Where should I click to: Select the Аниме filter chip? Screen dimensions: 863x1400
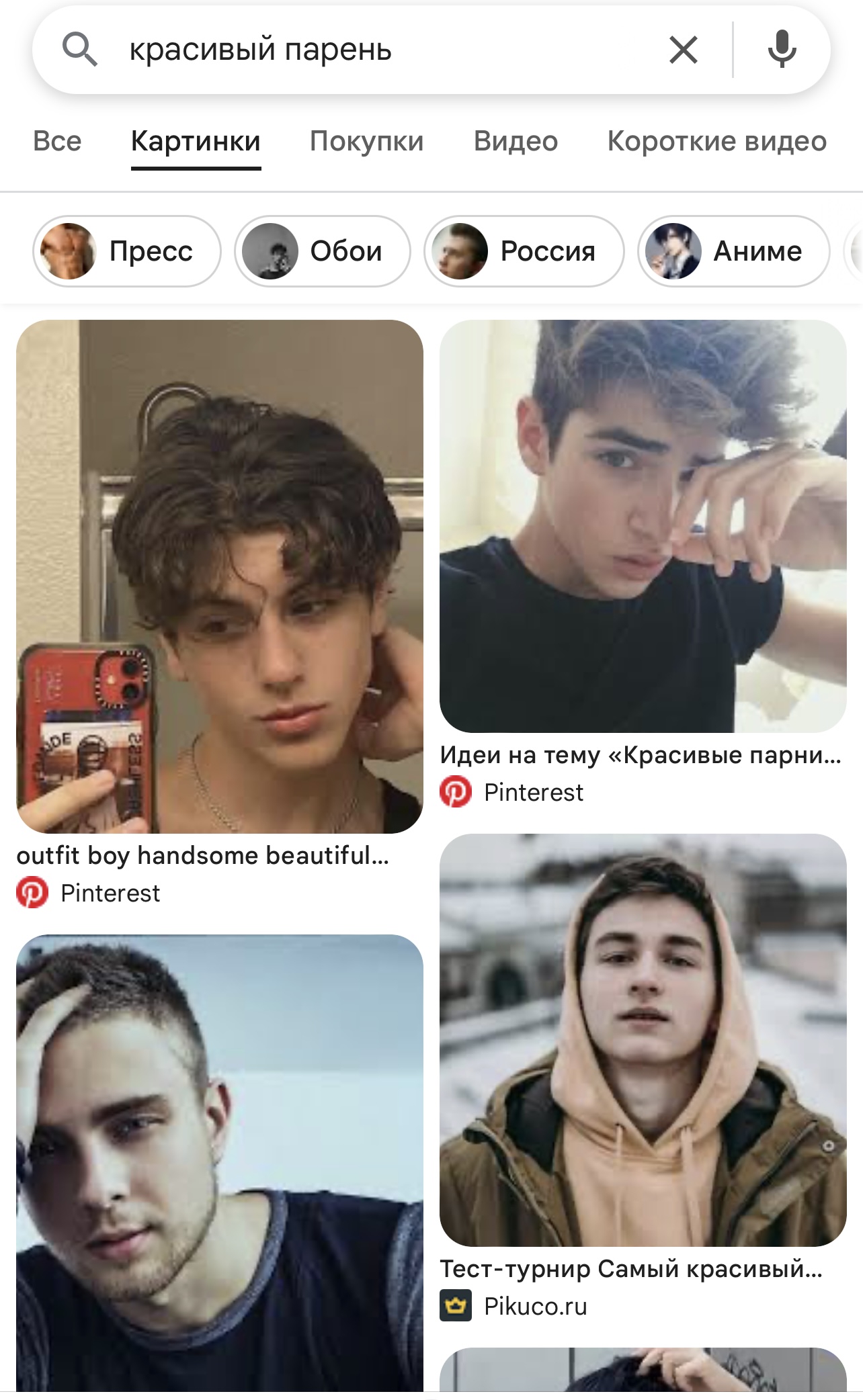click(733, 251)
